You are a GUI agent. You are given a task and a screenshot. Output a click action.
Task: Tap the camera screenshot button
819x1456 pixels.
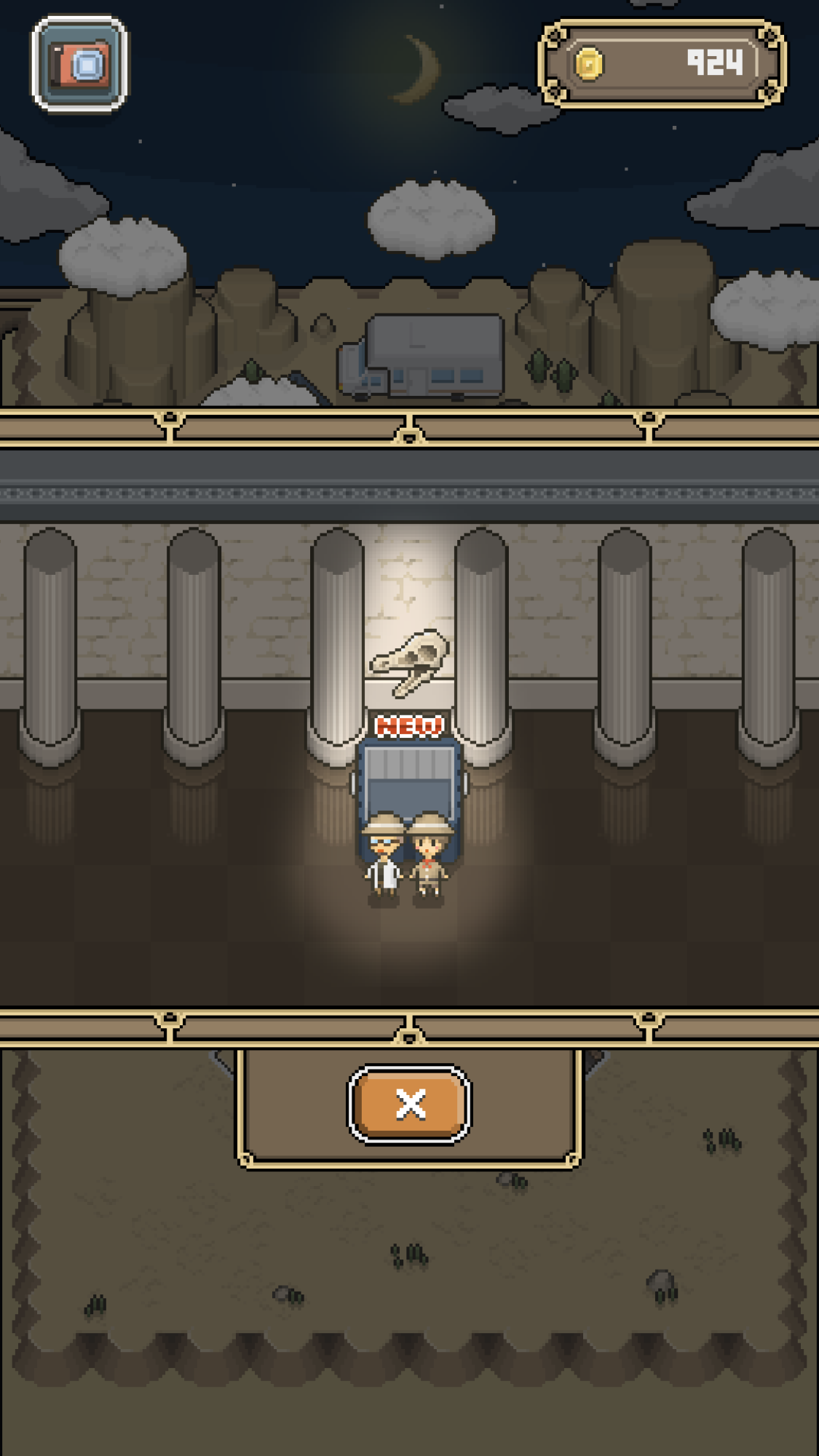(80, 64)
